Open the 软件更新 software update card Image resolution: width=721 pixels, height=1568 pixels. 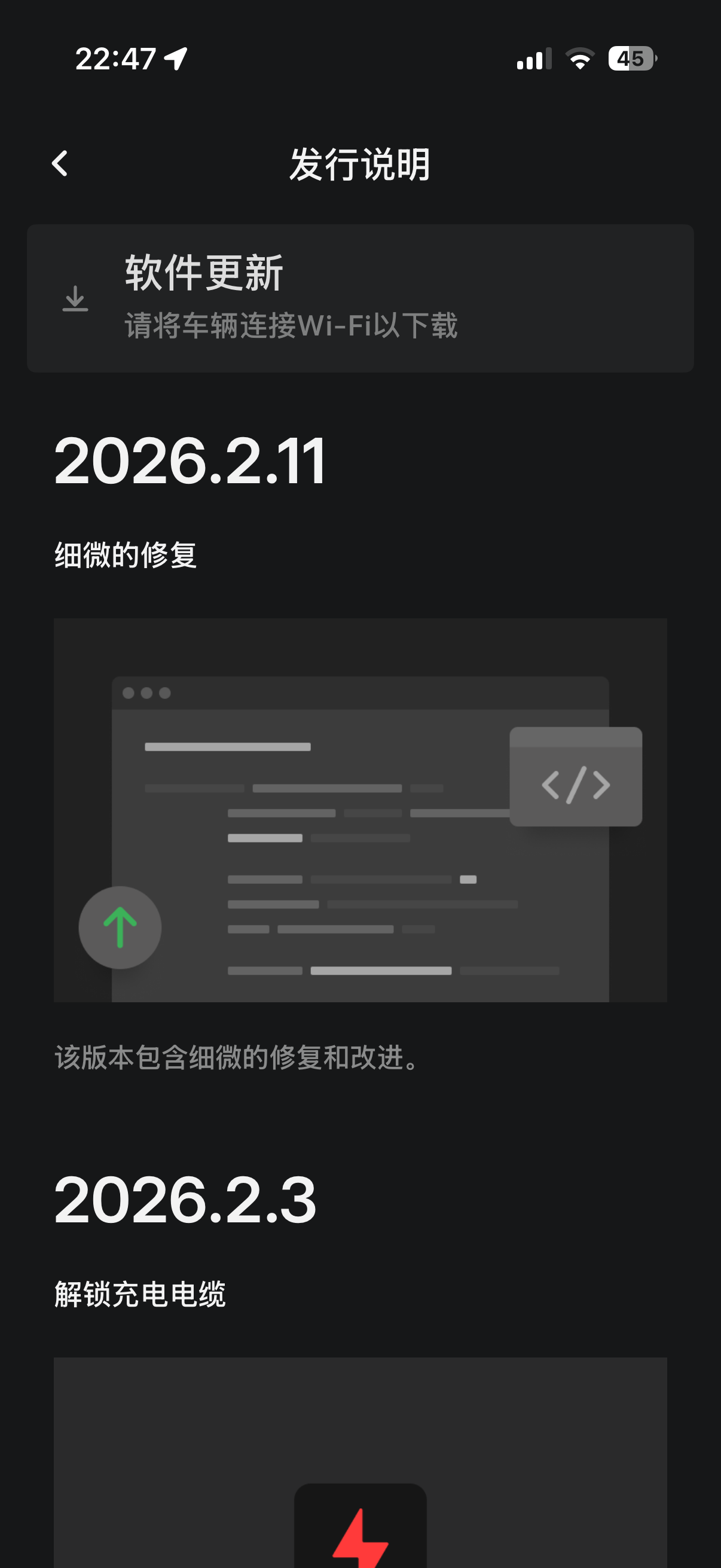tap(360, 298)
